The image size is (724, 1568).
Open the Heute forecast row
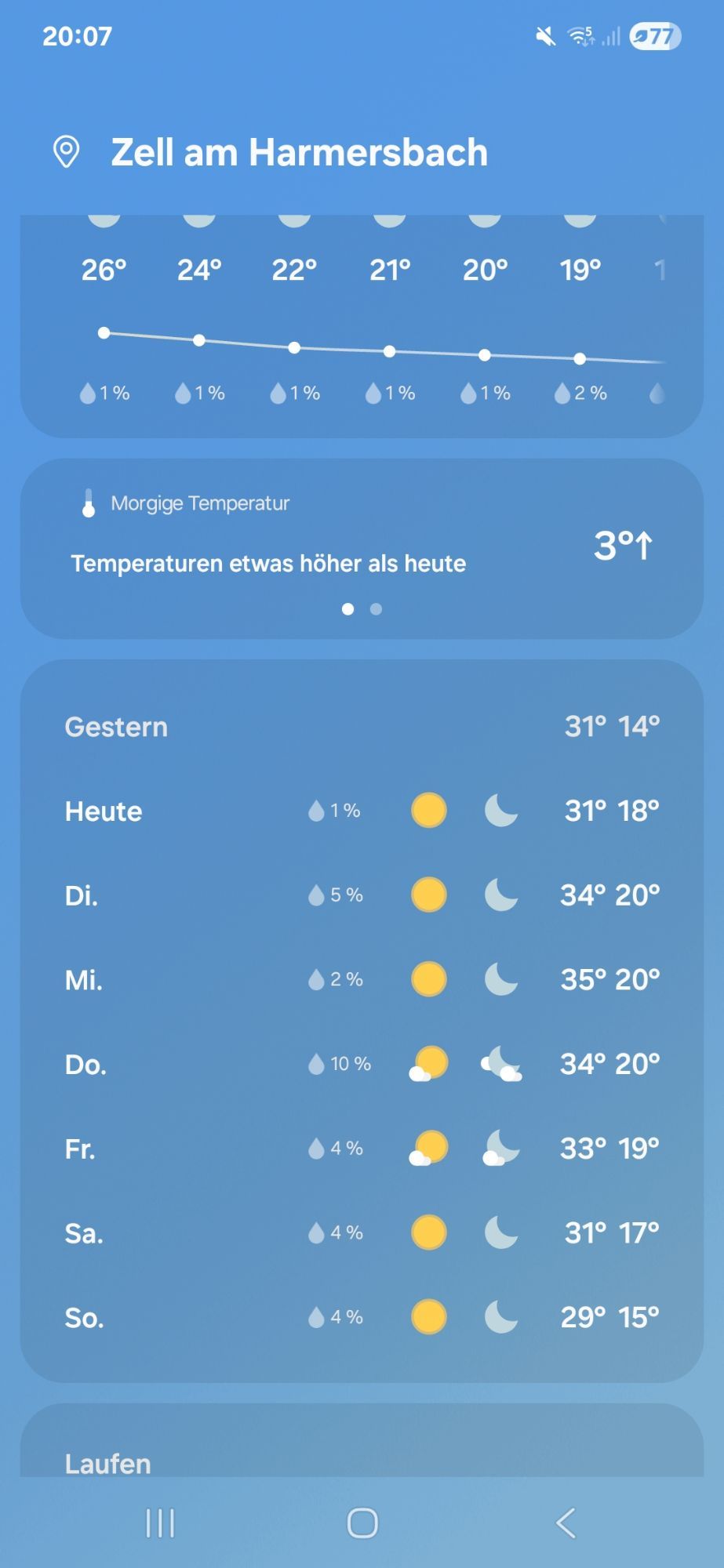(x=362, y=811)
